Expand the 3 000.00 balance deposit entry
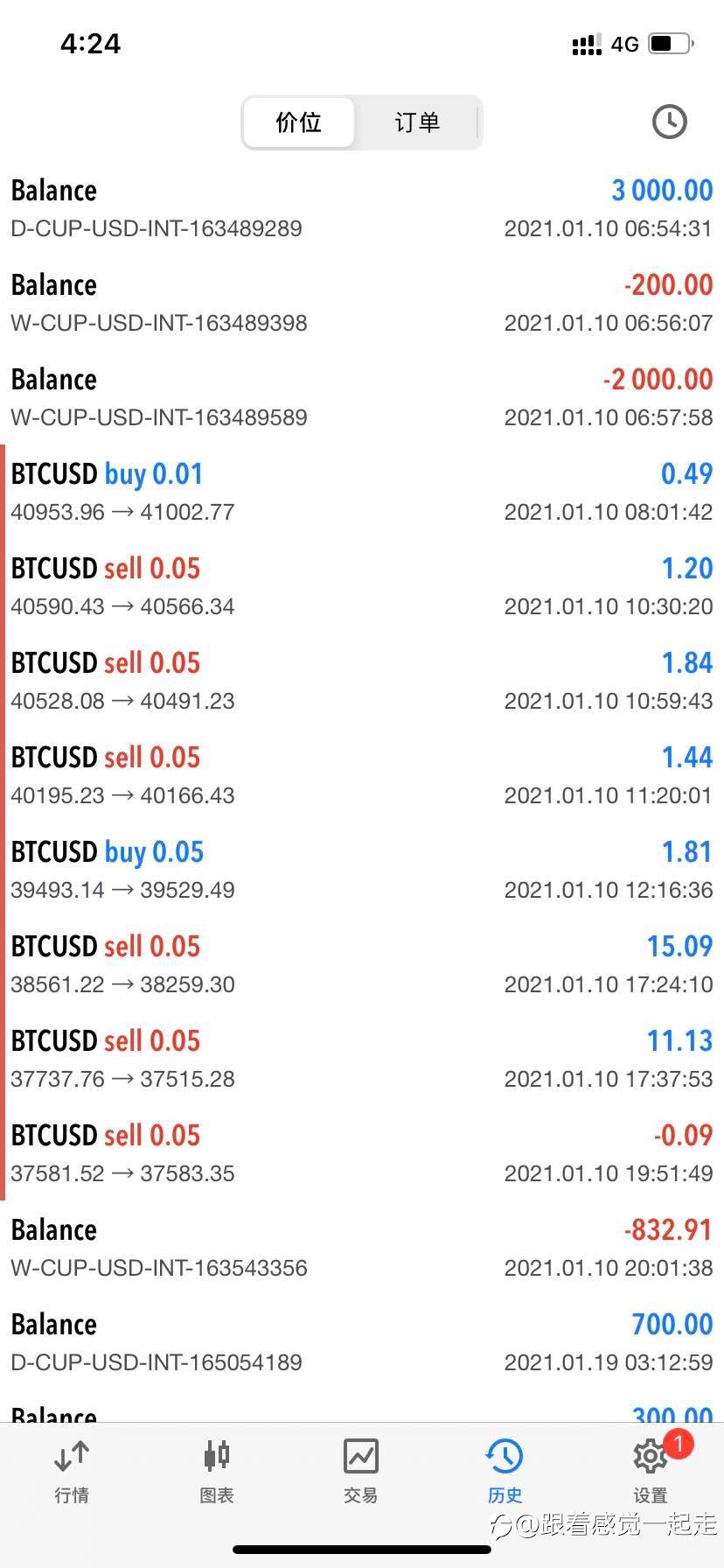This screenshot has width=724, height=1568. point(362,208)
